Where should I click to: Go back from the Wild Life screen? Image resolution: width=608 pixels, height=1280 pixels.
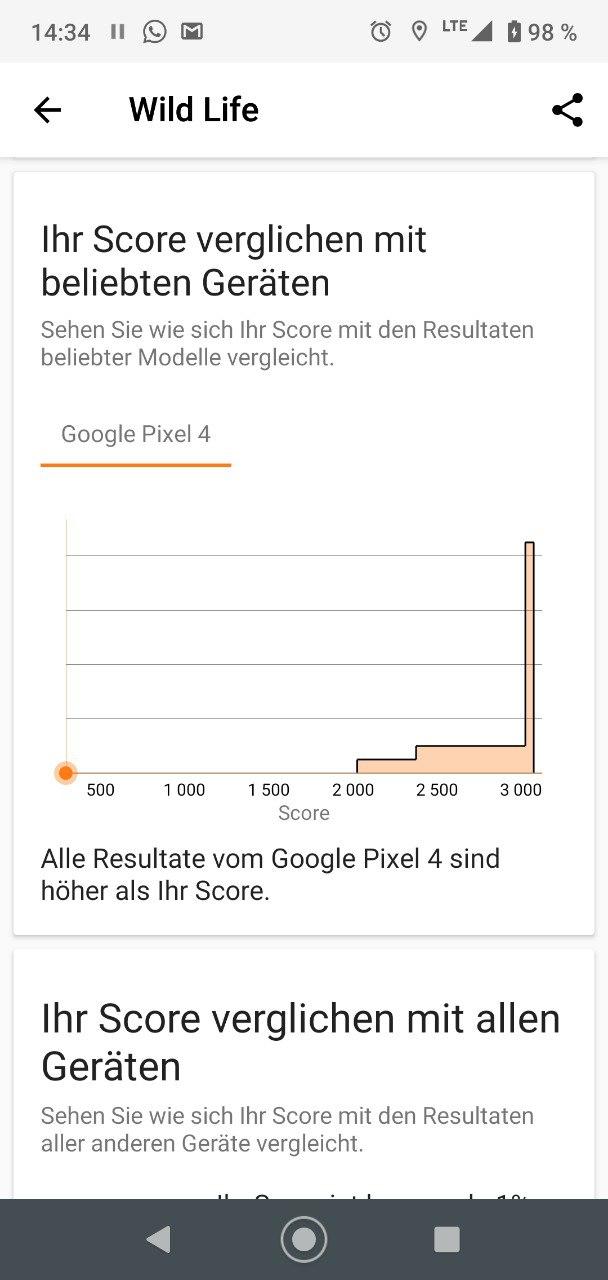coord(47,110)
